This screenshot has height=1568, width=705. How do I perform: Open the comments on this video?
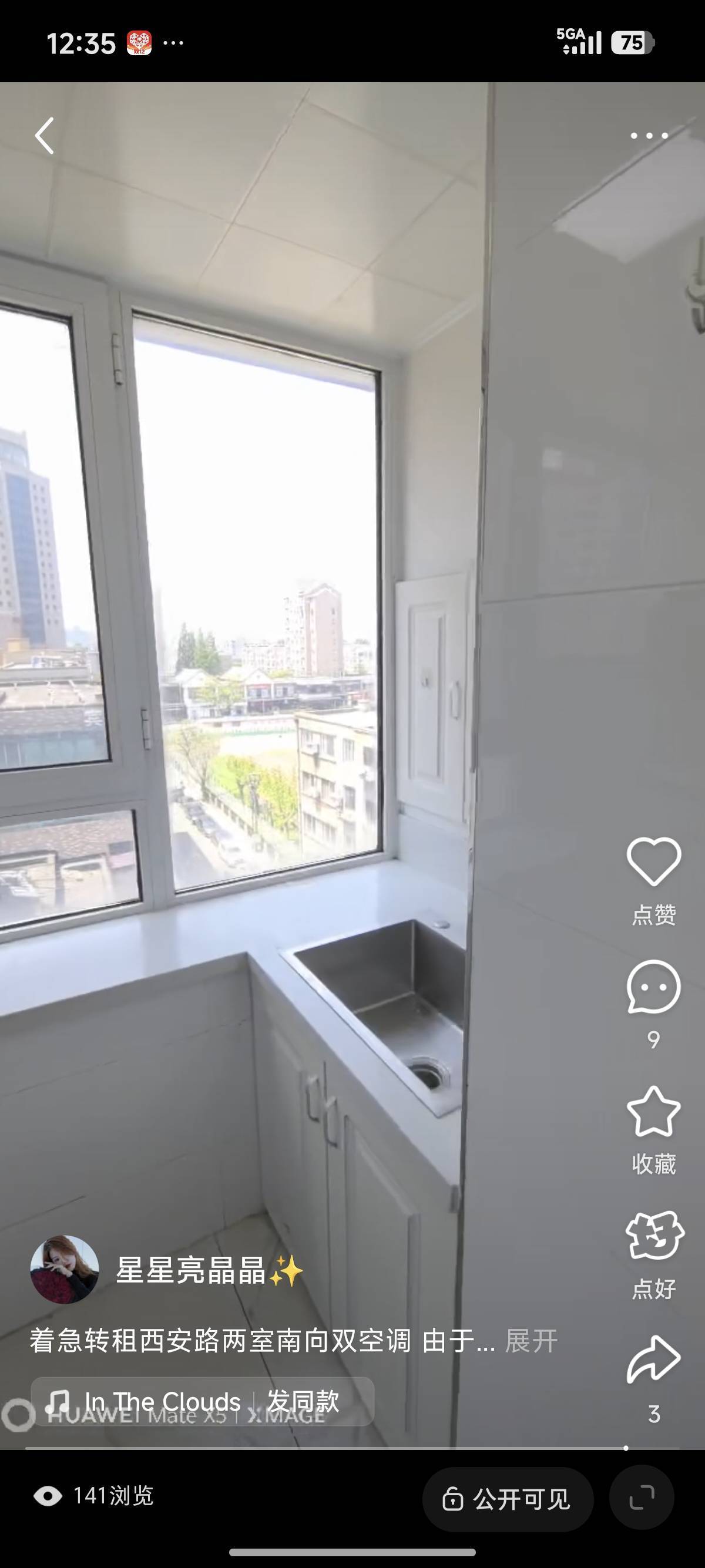653,987
